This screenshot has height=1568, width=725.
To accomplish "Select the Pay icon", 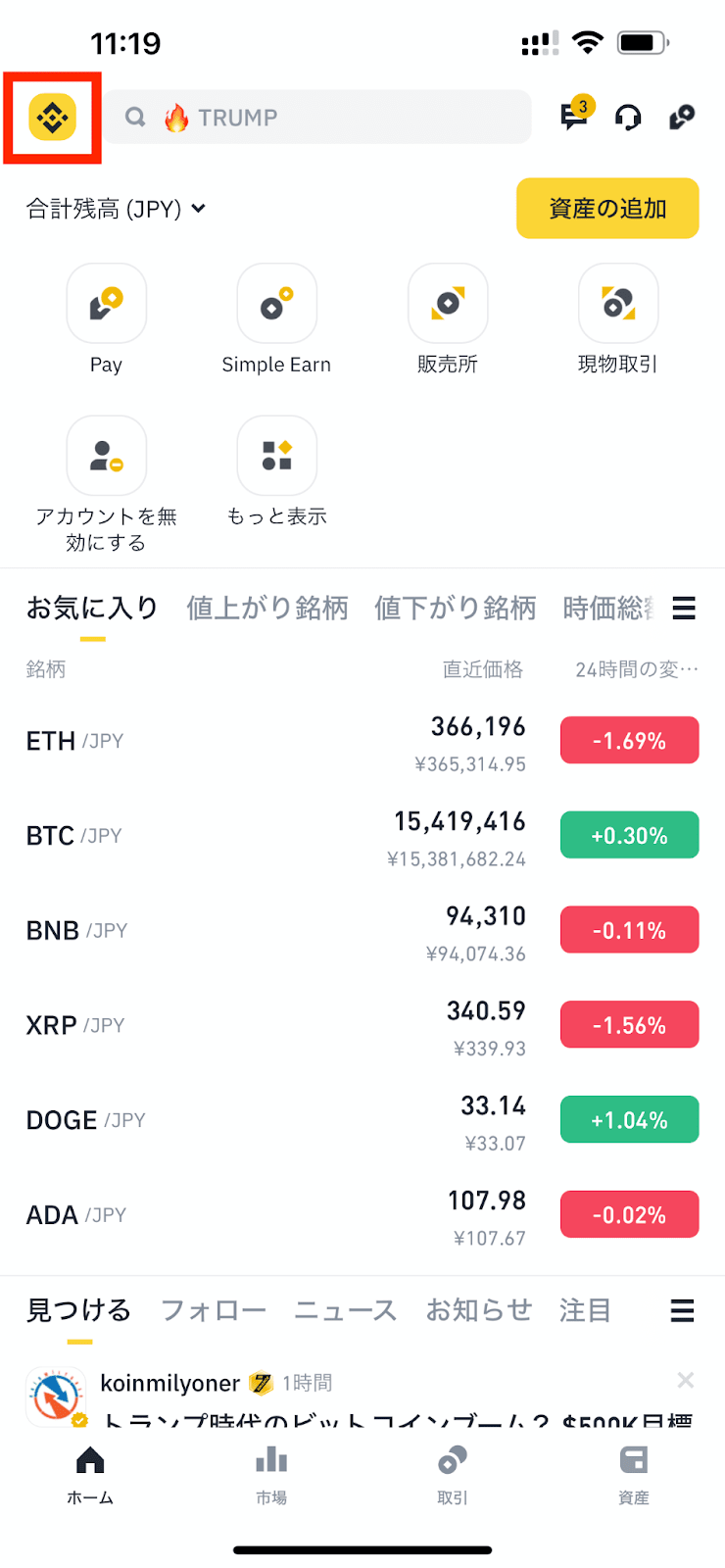I will [106, 304].
